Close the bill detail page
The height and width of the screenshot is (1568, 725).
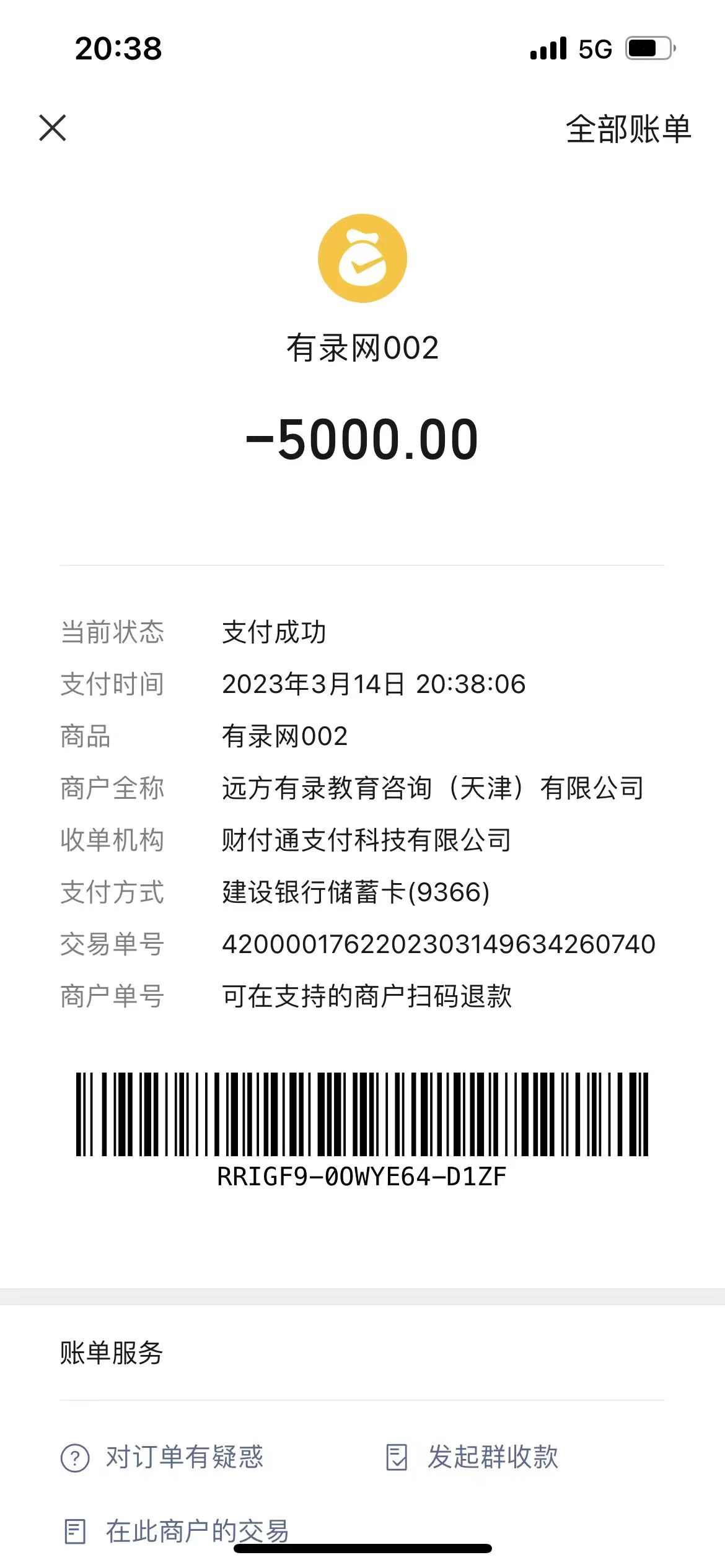(x=53, y=128)
